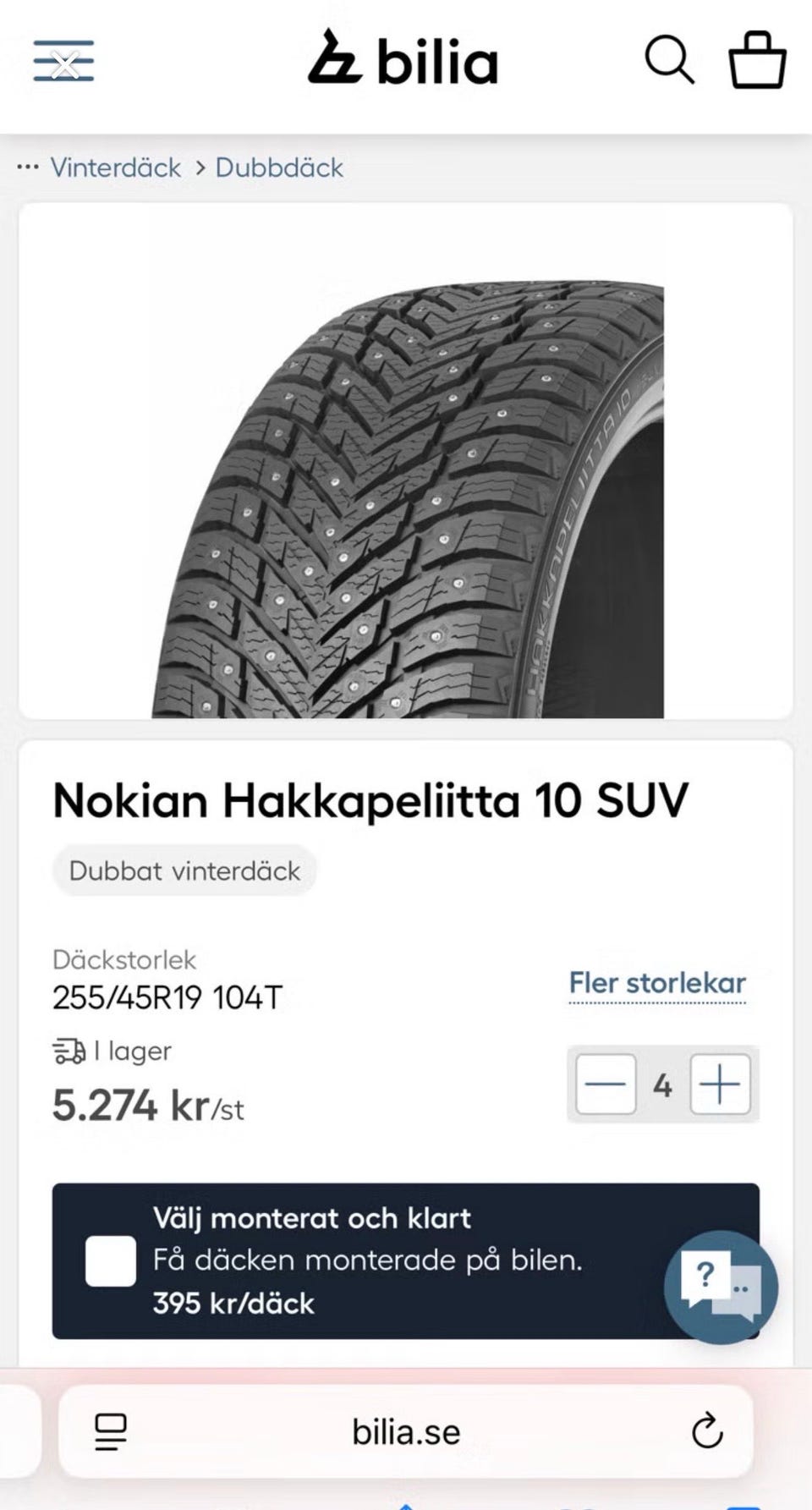Reload the page
The image size is (812, 1510).
pos(707,1431)
